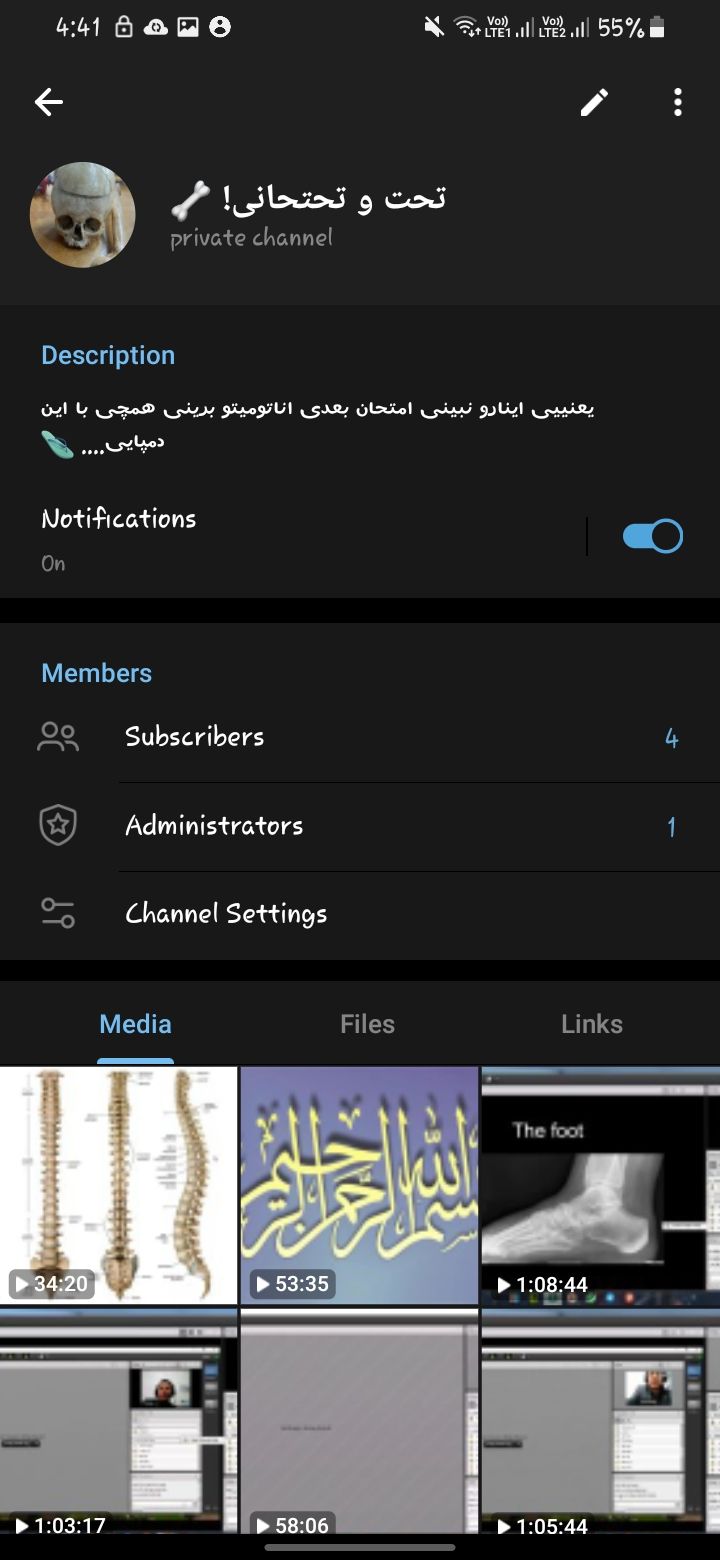Play the 1:08:44 foot x-ray video
The height and width of the screenshot is (1560, 720).
[601, 1185]
